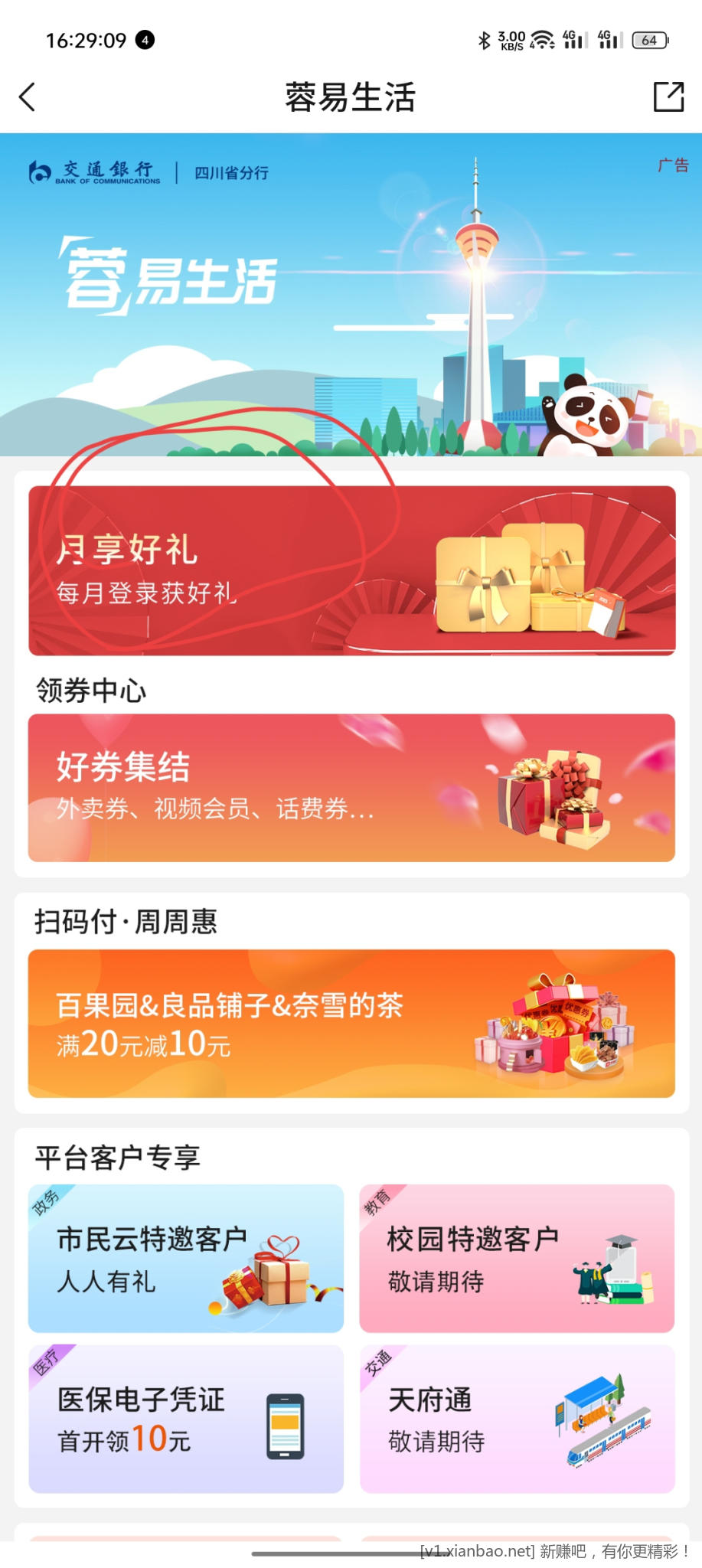Tap the share icon in the title bar
702x1568 pixels.
coord(668,97)
